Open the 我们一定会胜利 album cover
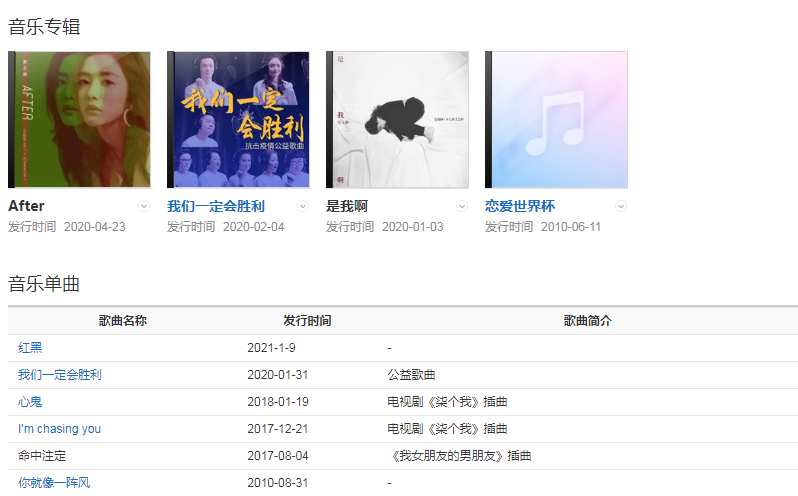The height and width of the screenshot is (496, 798). coord(238,120)
